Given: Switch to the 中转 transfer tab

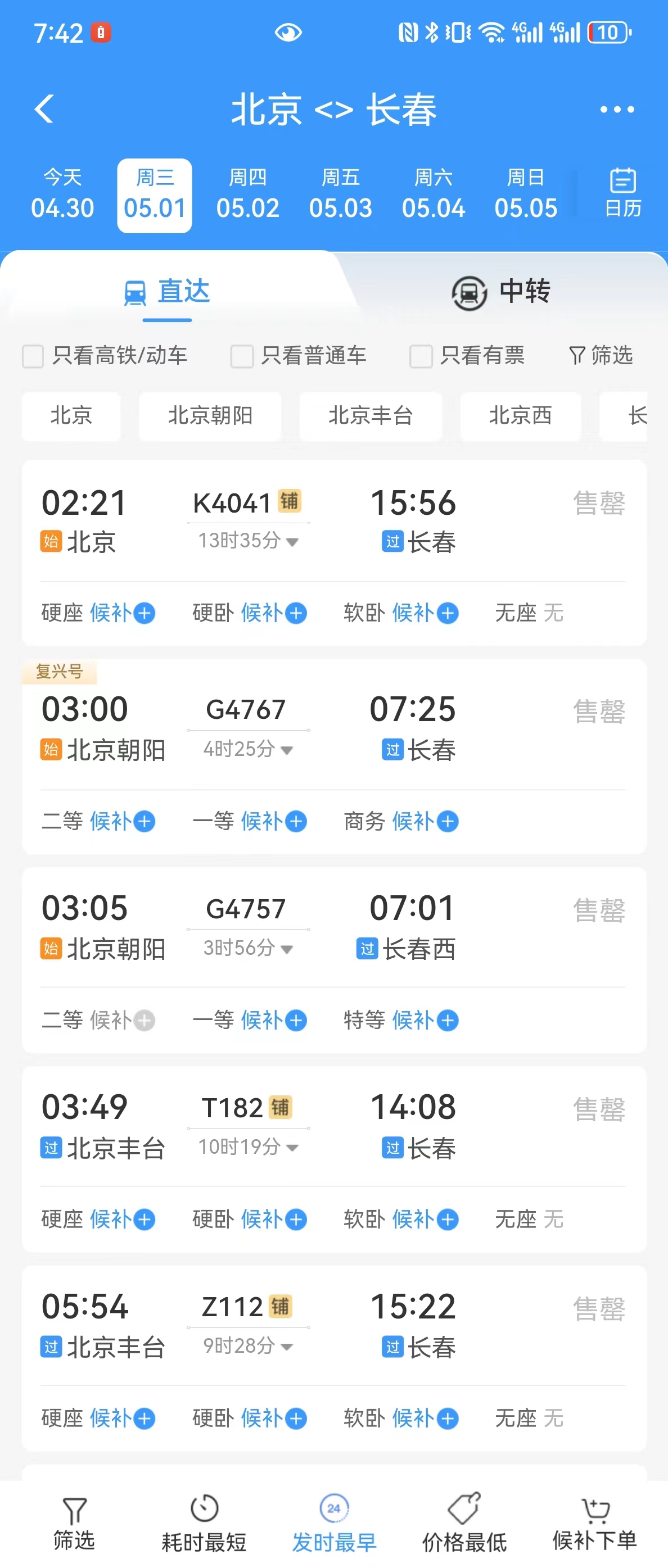Looking at the screenshot, I should [x=500, y=292].
